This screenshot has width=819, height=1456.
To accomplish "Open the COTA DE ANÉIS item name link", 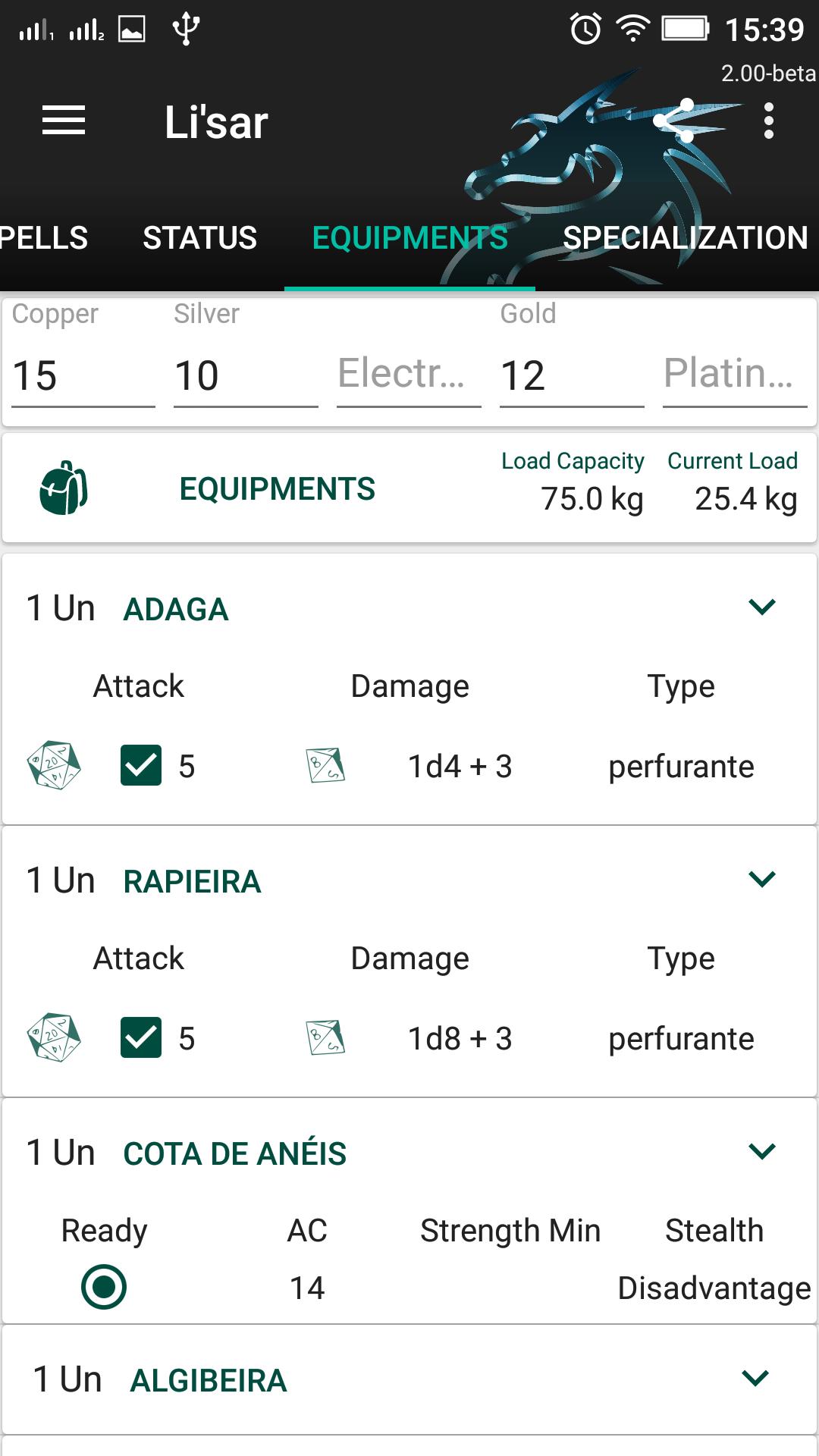I will point(235,1152).
